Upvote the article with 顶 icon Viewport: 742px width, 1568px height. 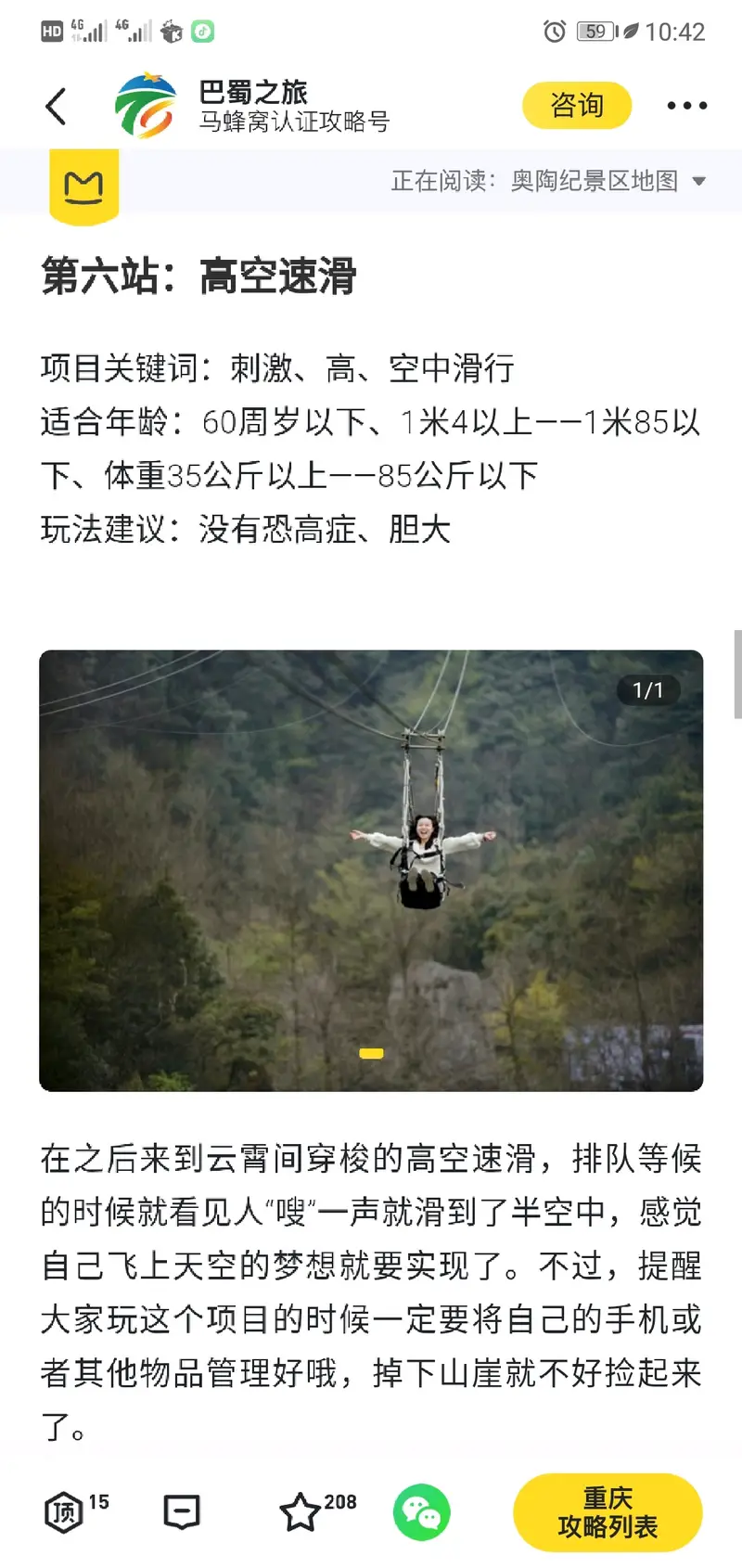point(63,1512)
